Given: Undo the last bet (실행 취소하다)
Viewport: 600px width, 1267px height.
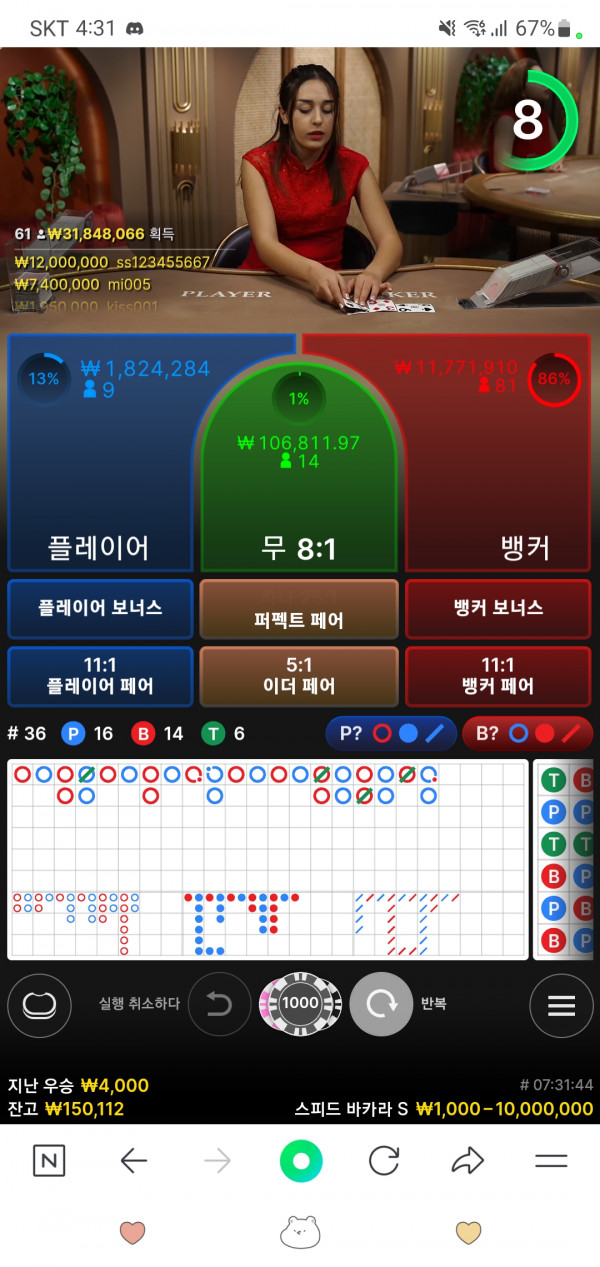Looking at the screenshot, I should pos(219,1004).
